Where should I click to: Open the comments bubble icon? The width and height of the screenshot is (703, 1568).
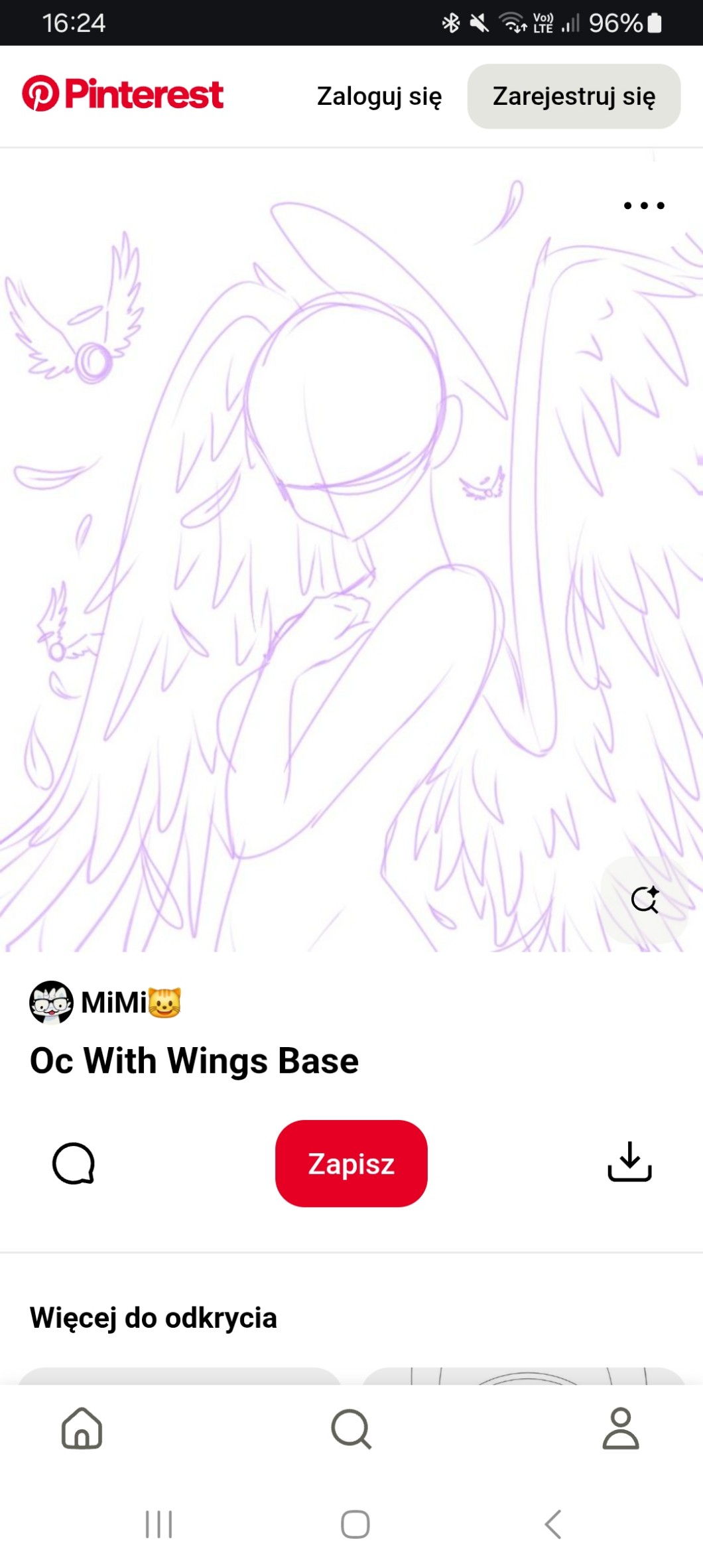(x=74, y=1163)
